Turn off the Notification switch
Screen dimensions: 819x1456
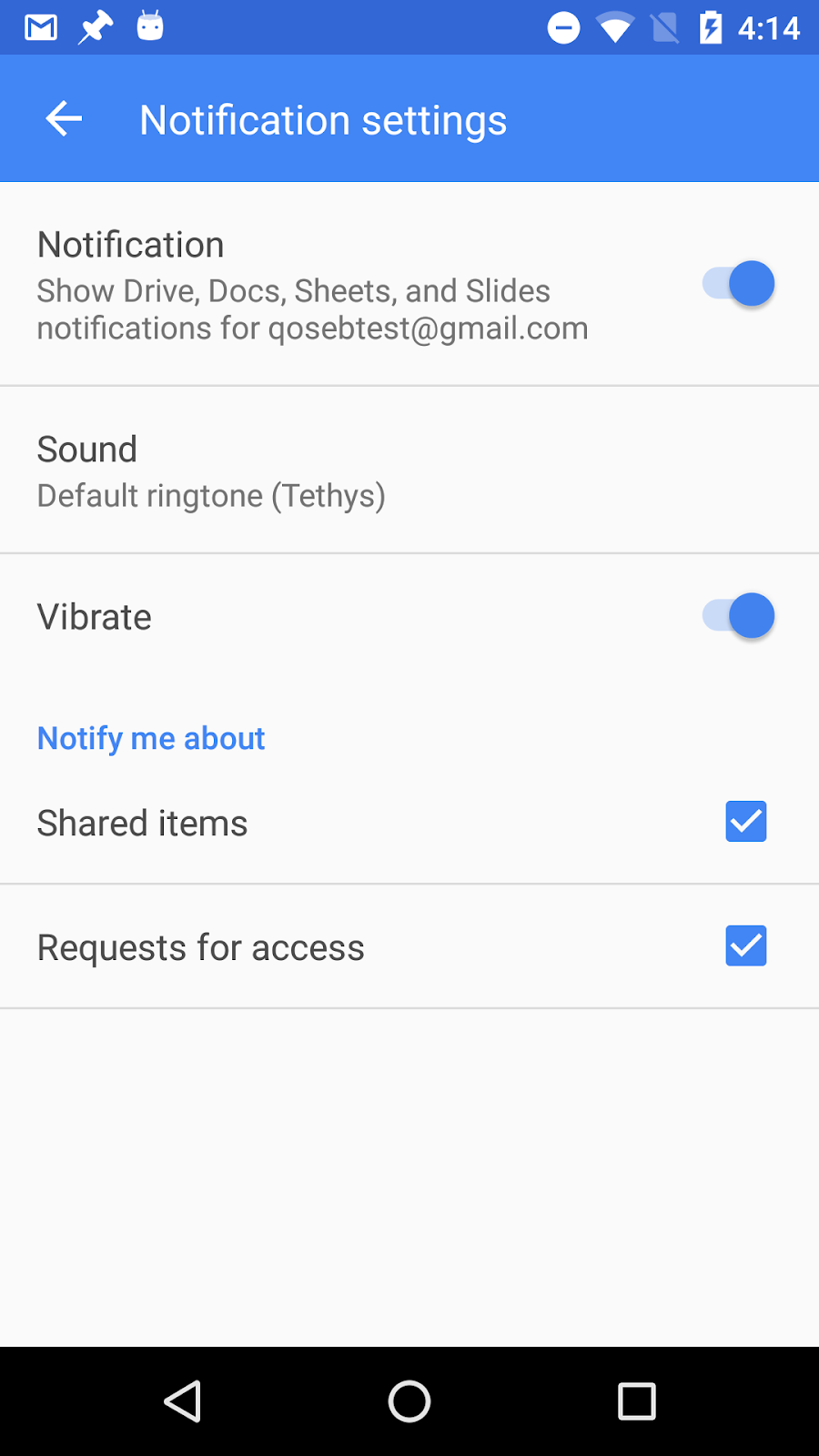(x=738, y=284)
